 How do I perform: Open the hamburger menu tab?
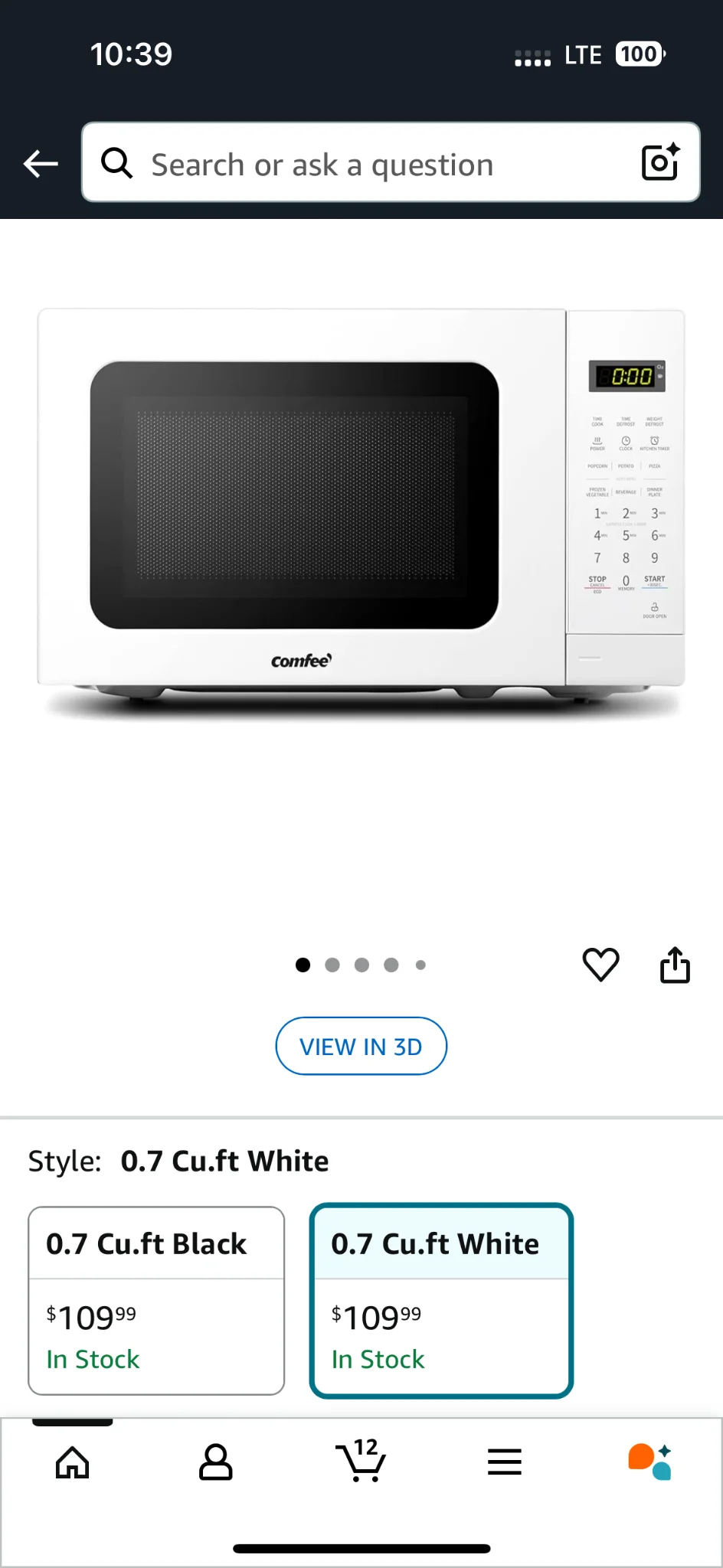click(505, 1462)
